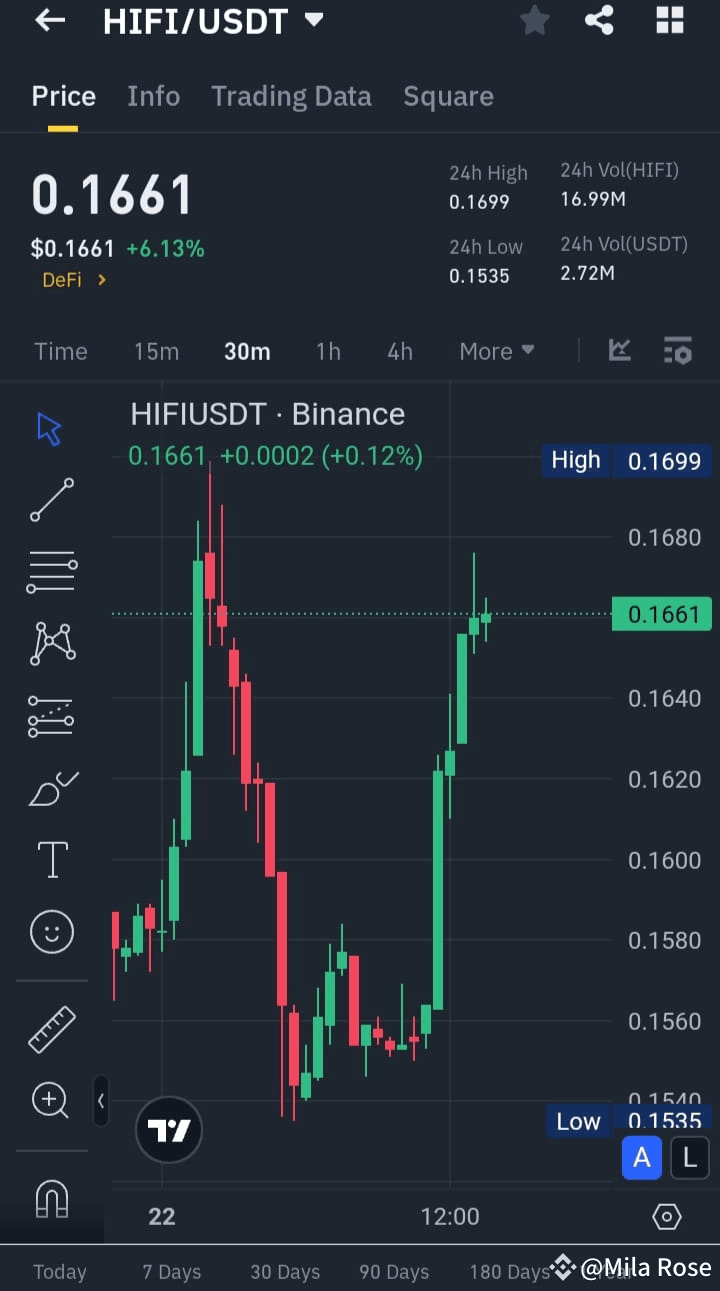
Task: Select the XABCD pattern tool
Action: tap(50, 642)
